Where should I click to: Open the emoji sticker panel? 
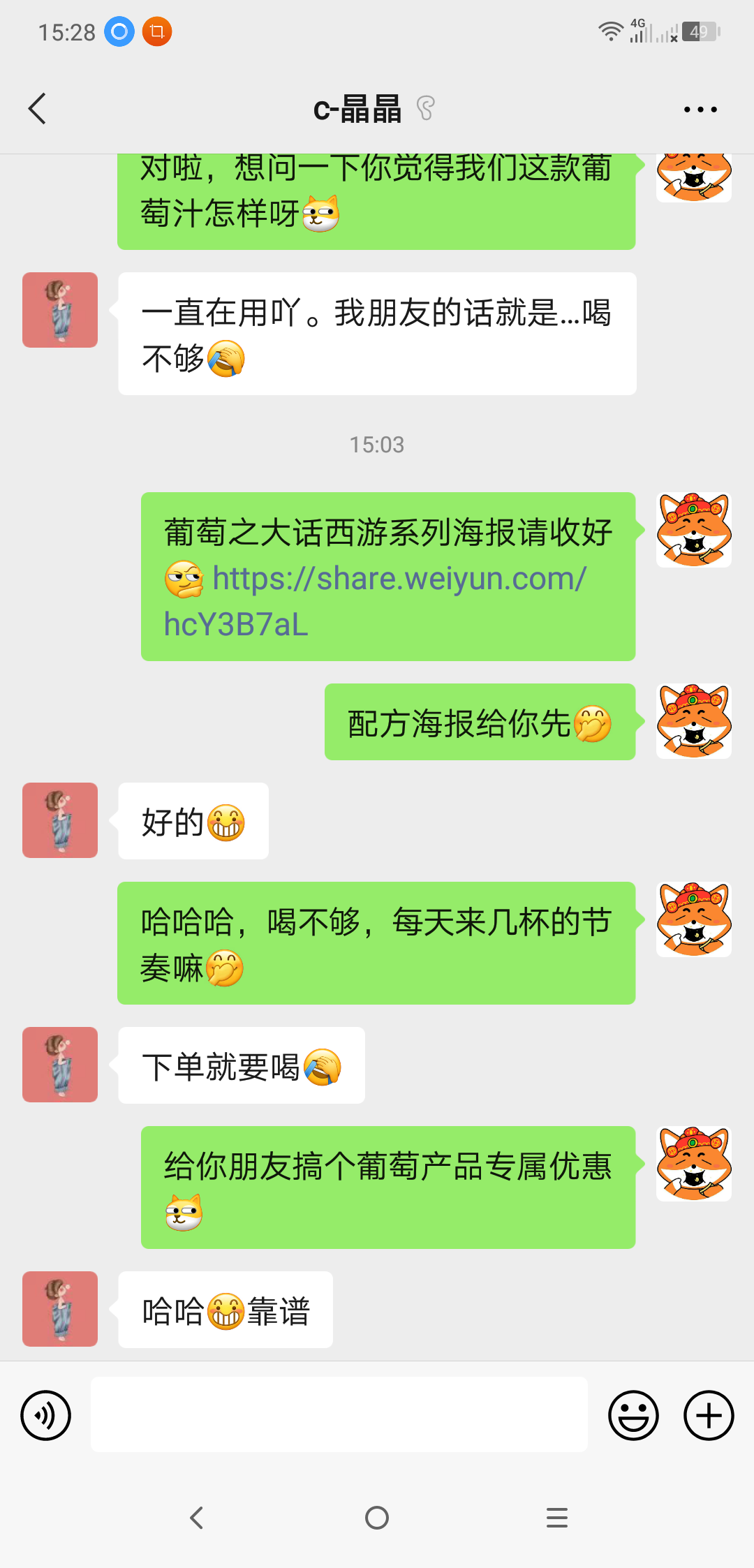[x=633, y=1415]
